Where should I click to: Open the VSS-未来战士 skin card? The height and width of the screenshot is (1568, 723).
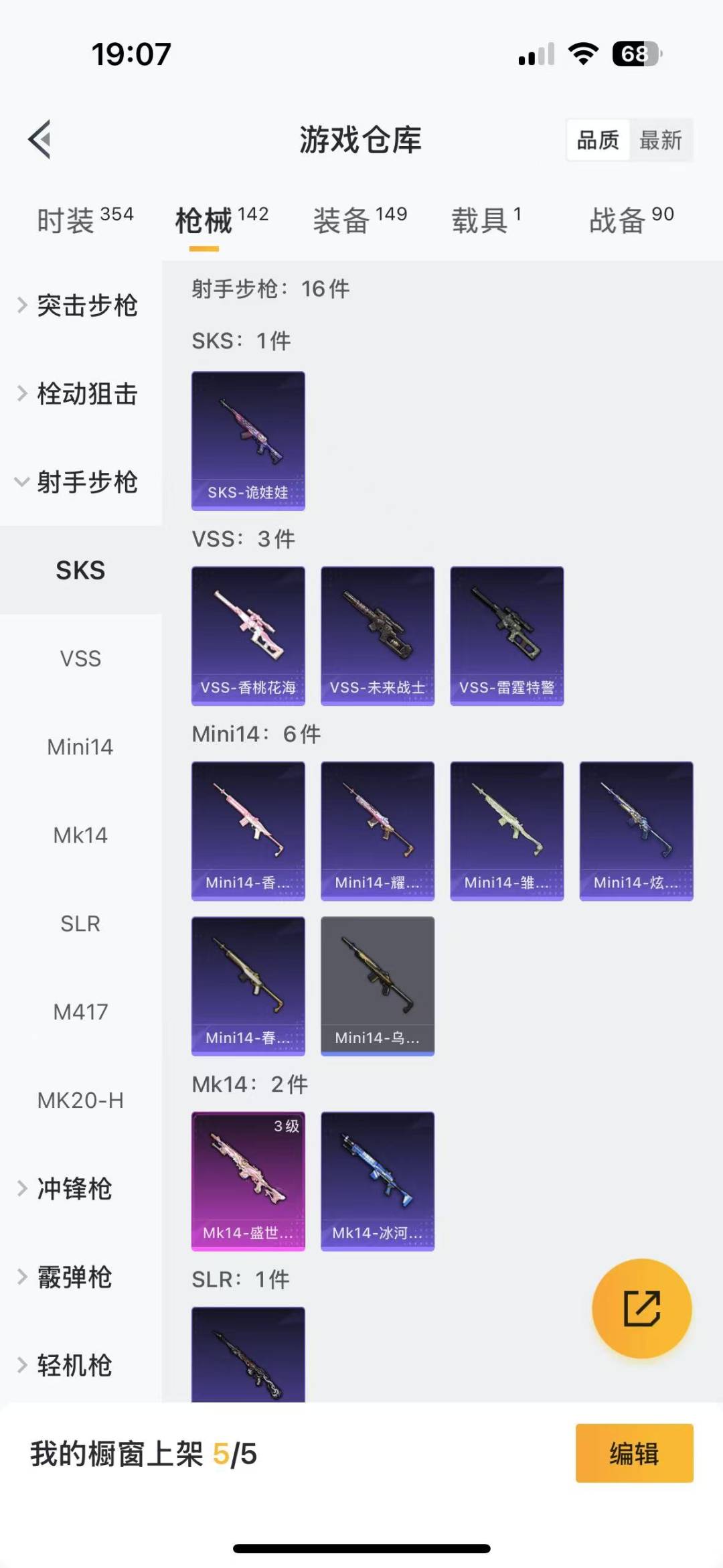click(377, 636)
